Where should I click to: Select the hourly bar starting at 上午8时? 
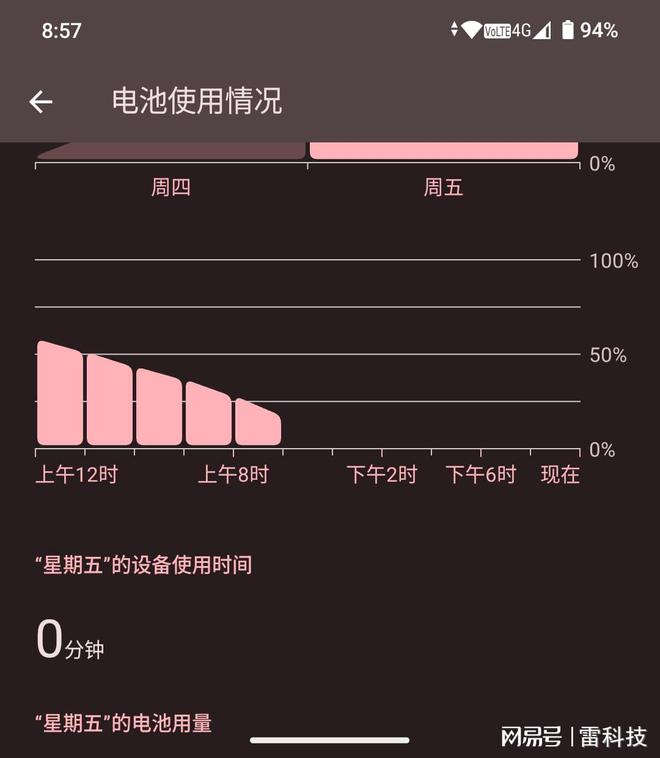257,423
